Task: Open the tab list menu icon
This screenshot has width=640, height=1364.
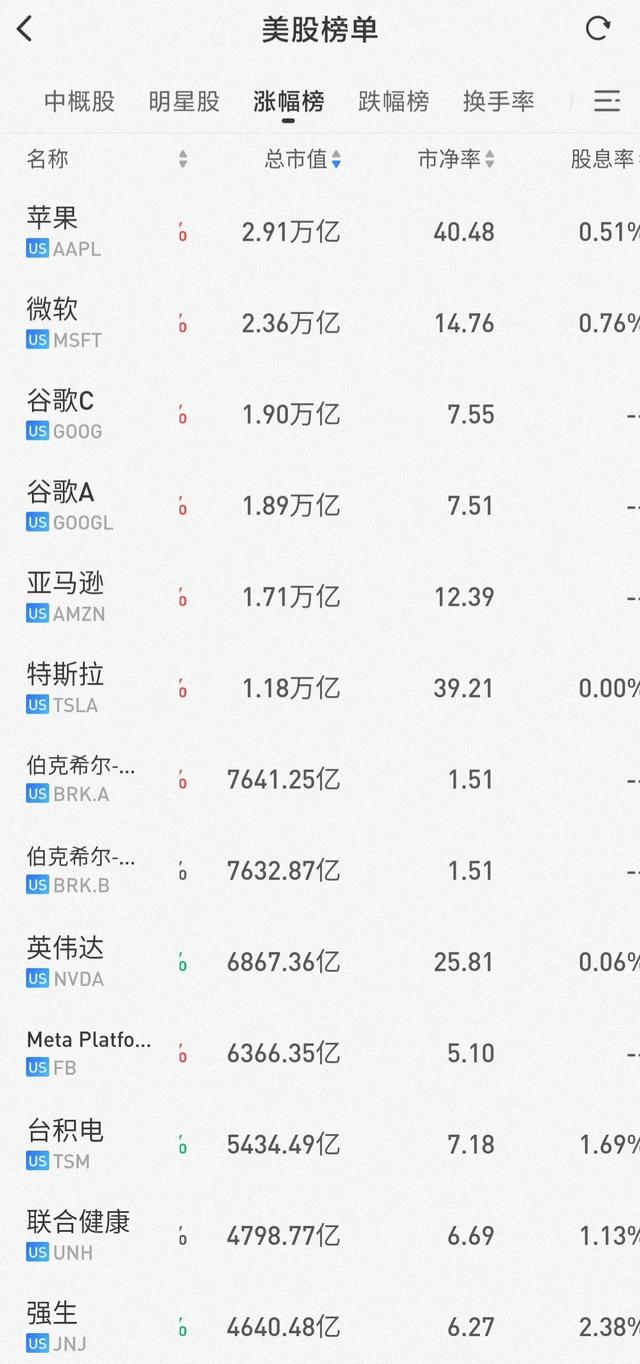Action: pos(607,100)
